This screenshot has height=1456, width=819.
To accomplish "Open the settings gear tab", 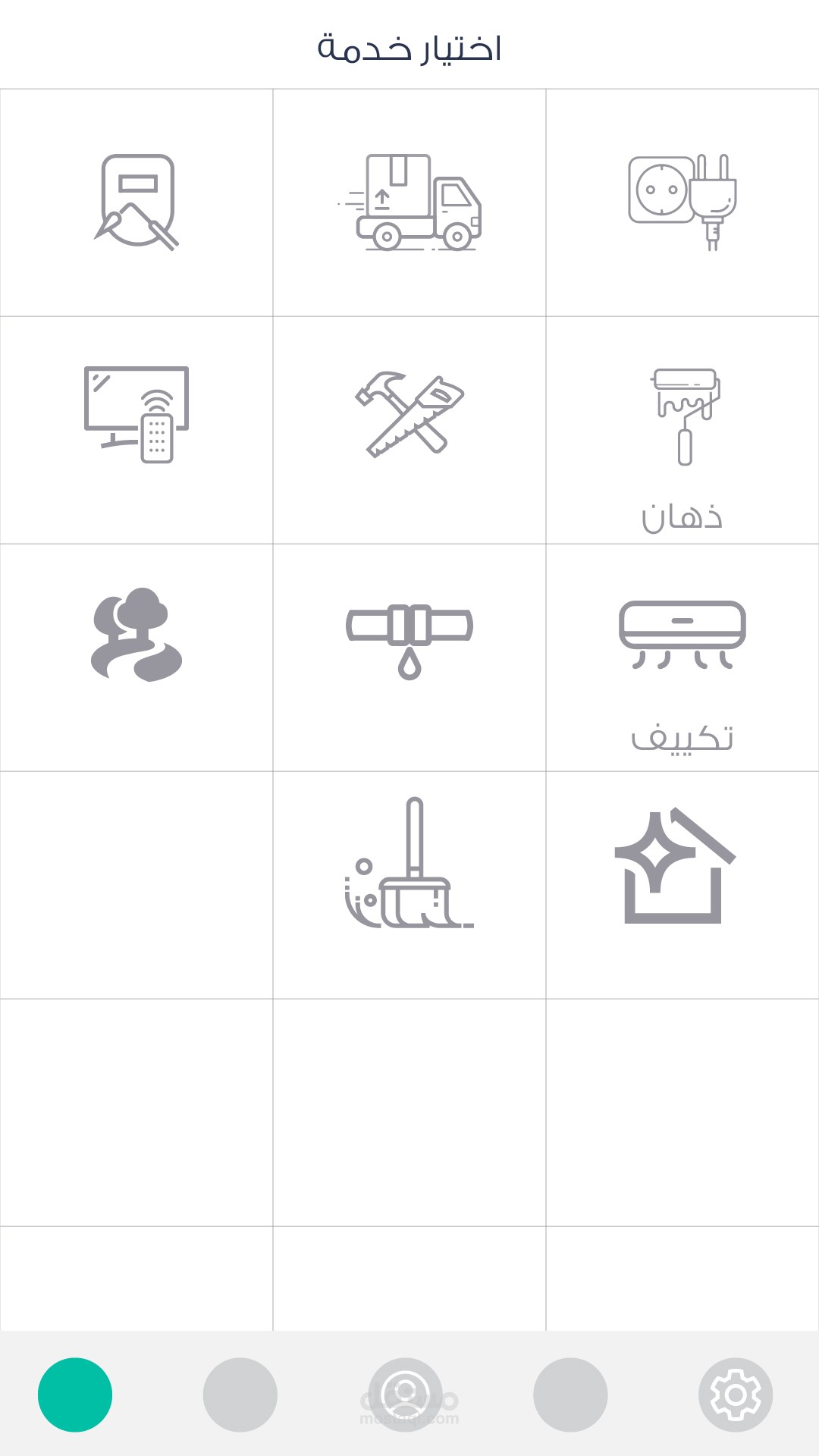I will coord(735,1395).
